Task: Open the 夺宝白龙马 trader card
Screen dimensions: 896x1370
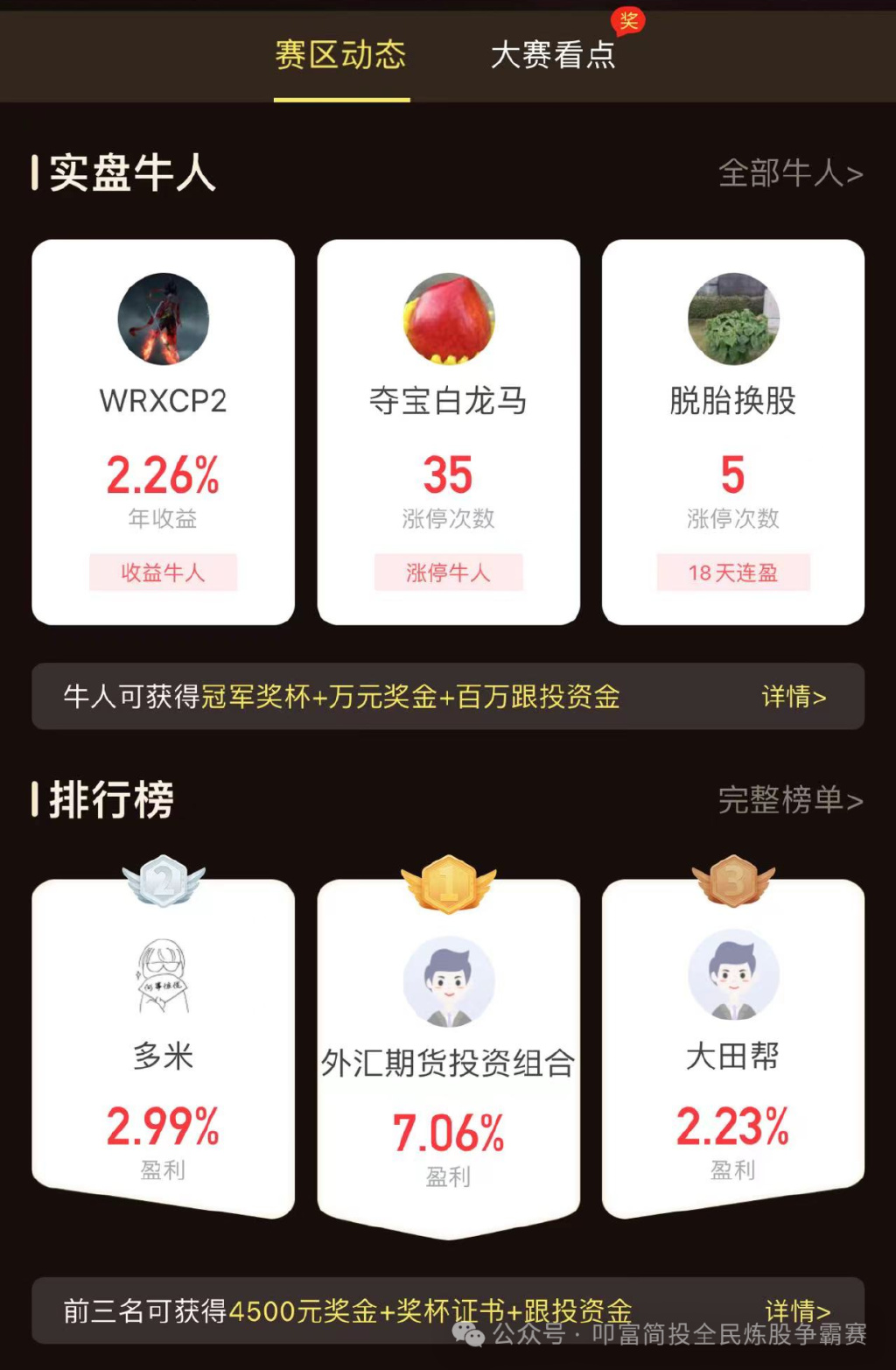Action: [448, 432]
